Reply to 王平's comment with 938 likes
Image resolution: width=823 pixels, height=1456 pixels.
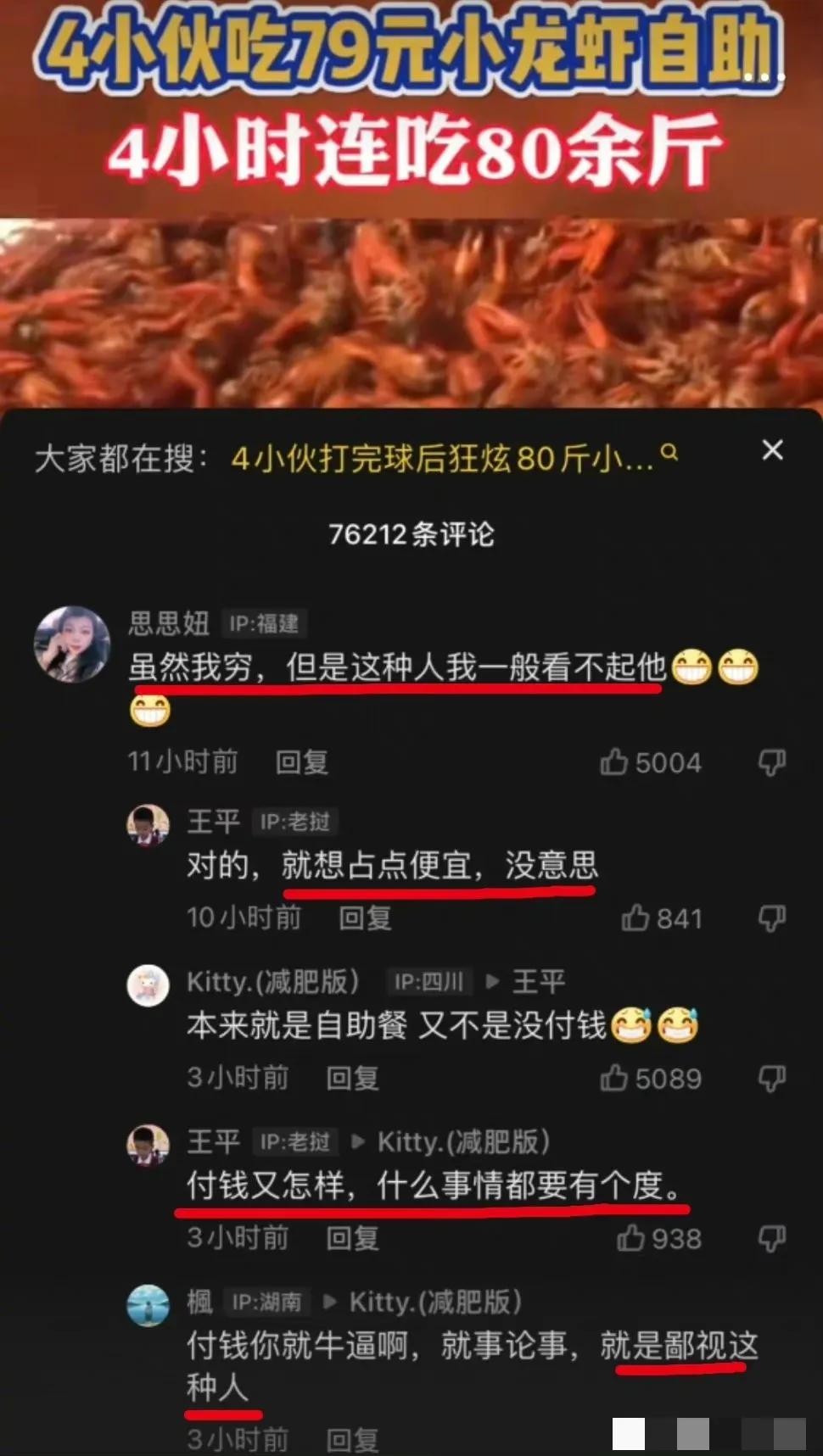point(352,1239)
